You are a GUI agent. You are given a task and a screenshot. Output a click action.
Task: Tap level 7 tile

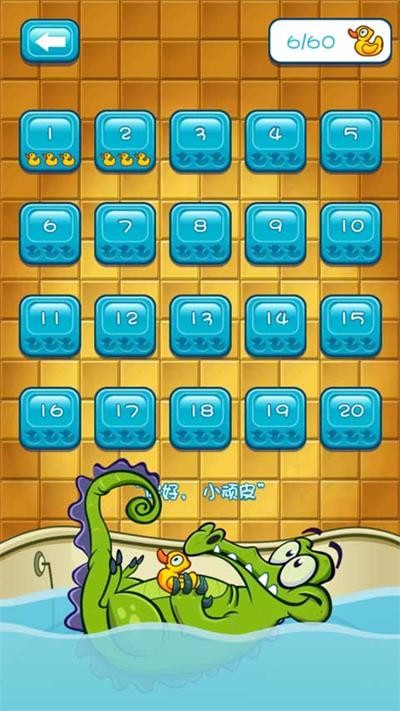[x=125, y=234]
